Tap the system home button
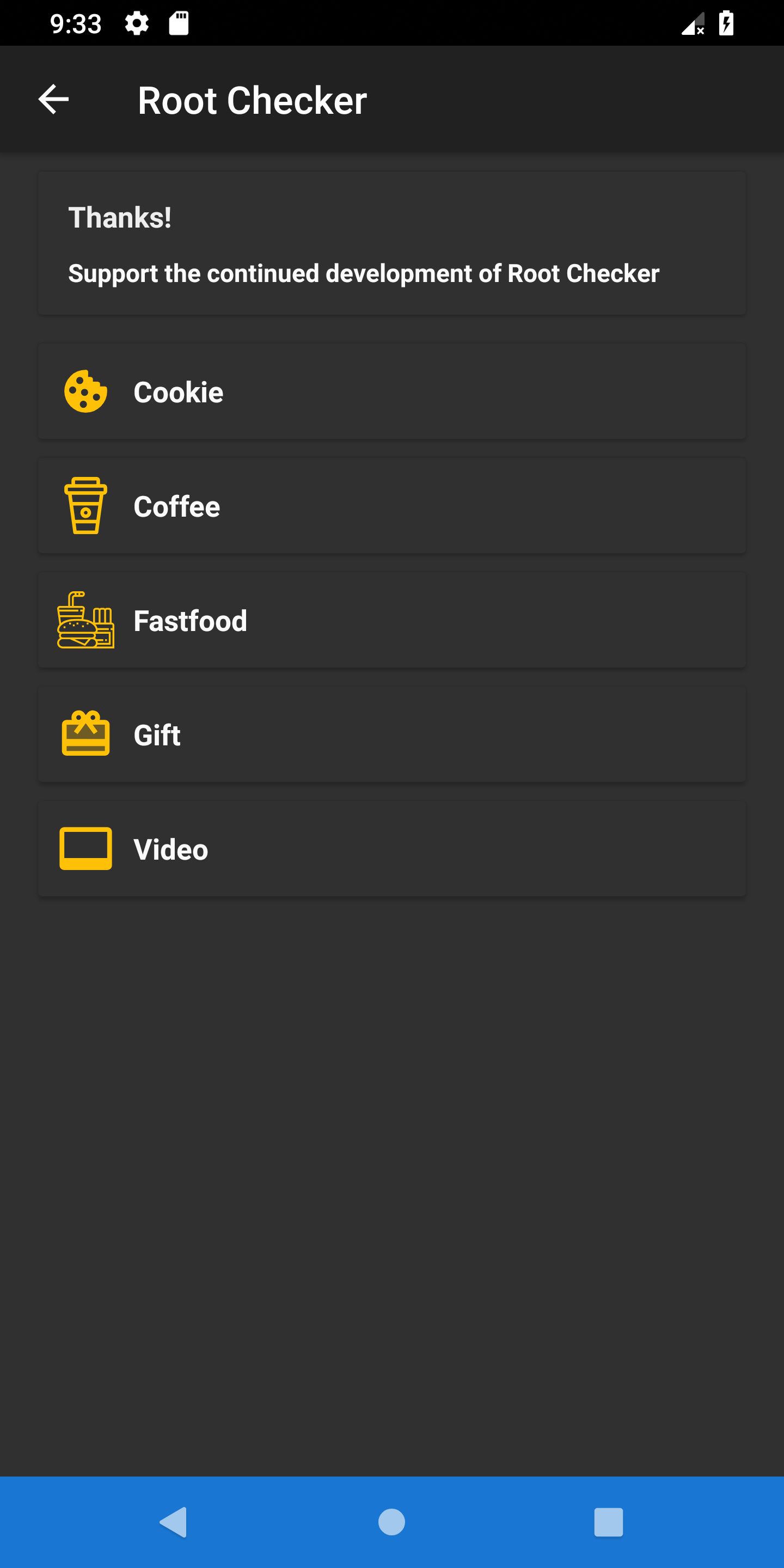Viewport: 784px width, 1568px height. [391, 1522]
